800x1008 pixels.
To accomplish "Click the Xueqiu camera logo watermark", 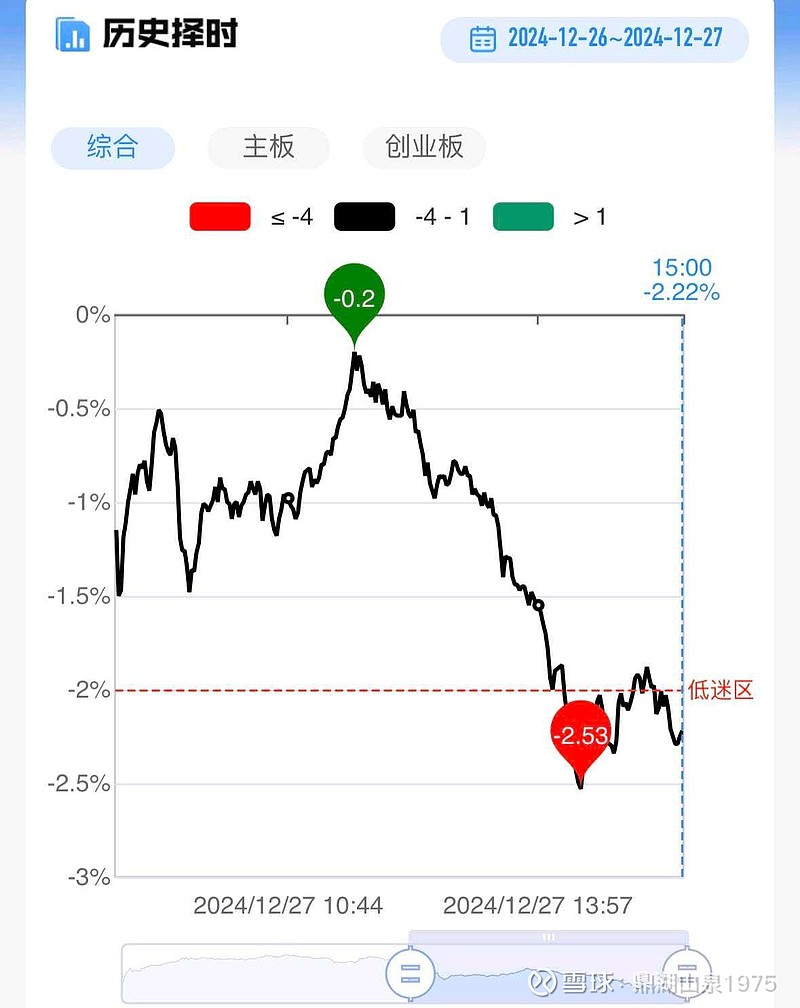I will [541, 984].
